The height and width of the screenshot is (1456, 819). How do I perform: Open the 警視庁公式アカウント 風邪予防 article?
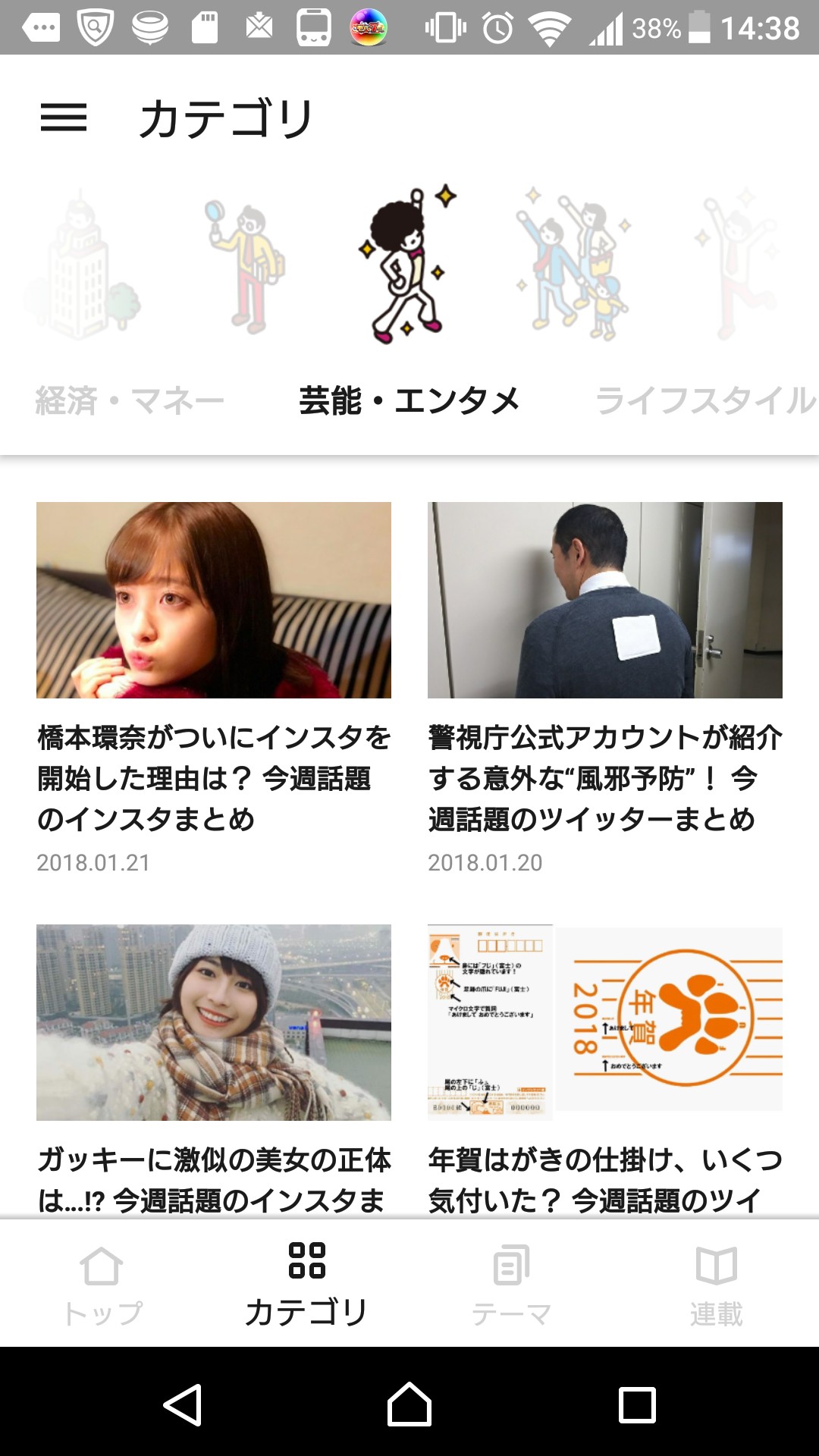(x=605, y=688)
